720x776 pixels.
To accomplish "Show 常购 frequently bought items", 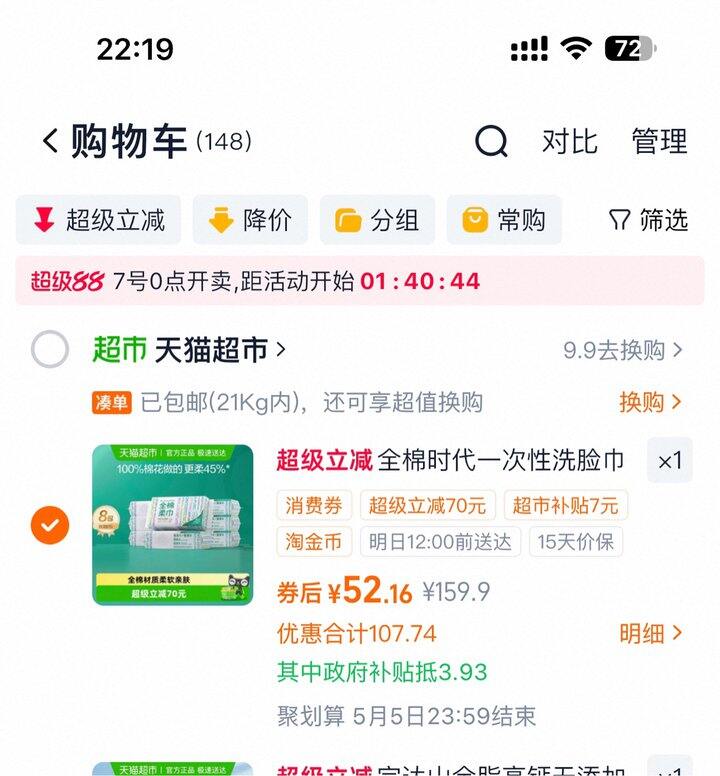I will [x=504, y=220].
